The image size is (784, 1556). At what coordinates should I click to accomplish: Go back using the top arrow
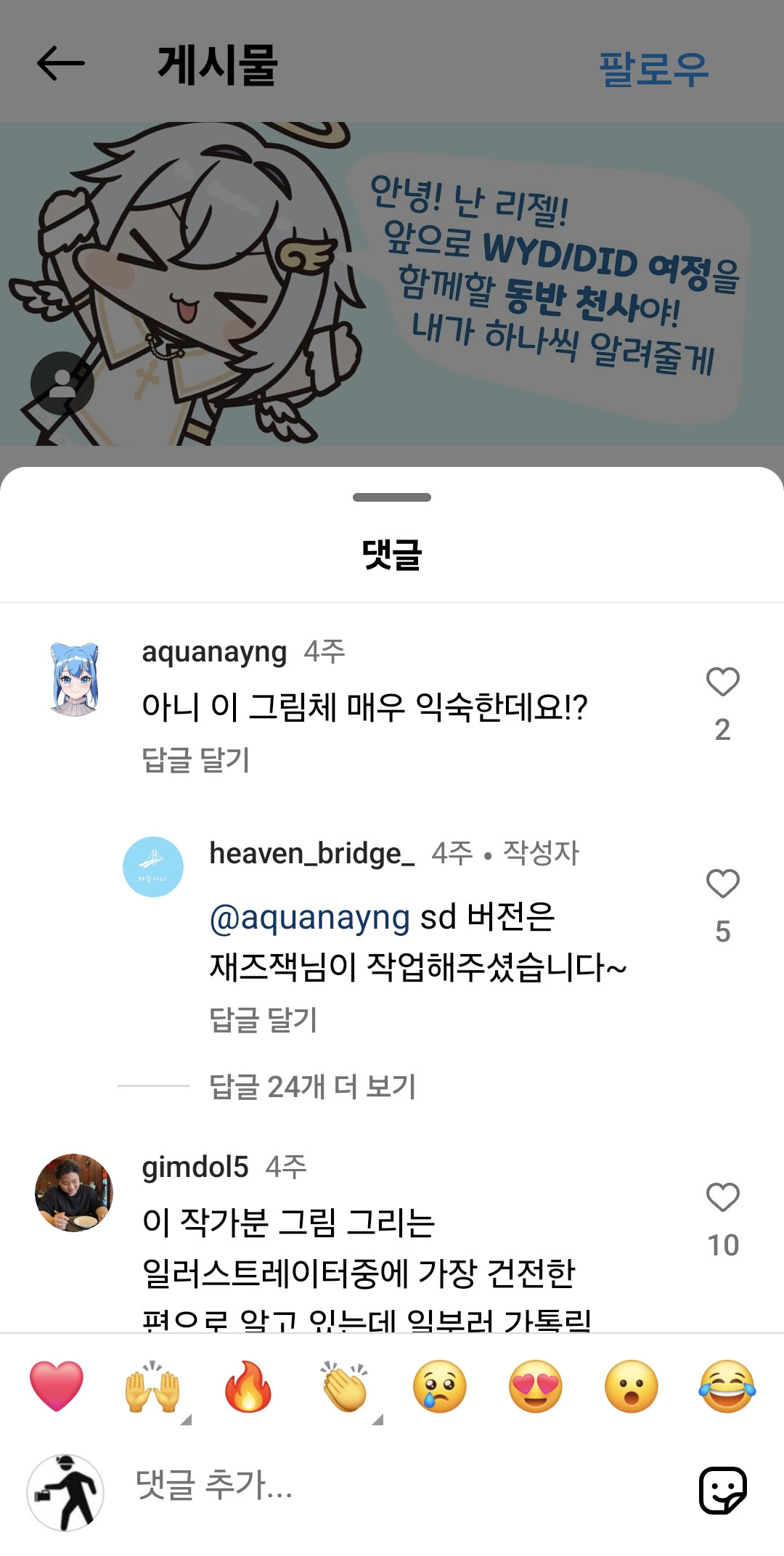point(61,64)
